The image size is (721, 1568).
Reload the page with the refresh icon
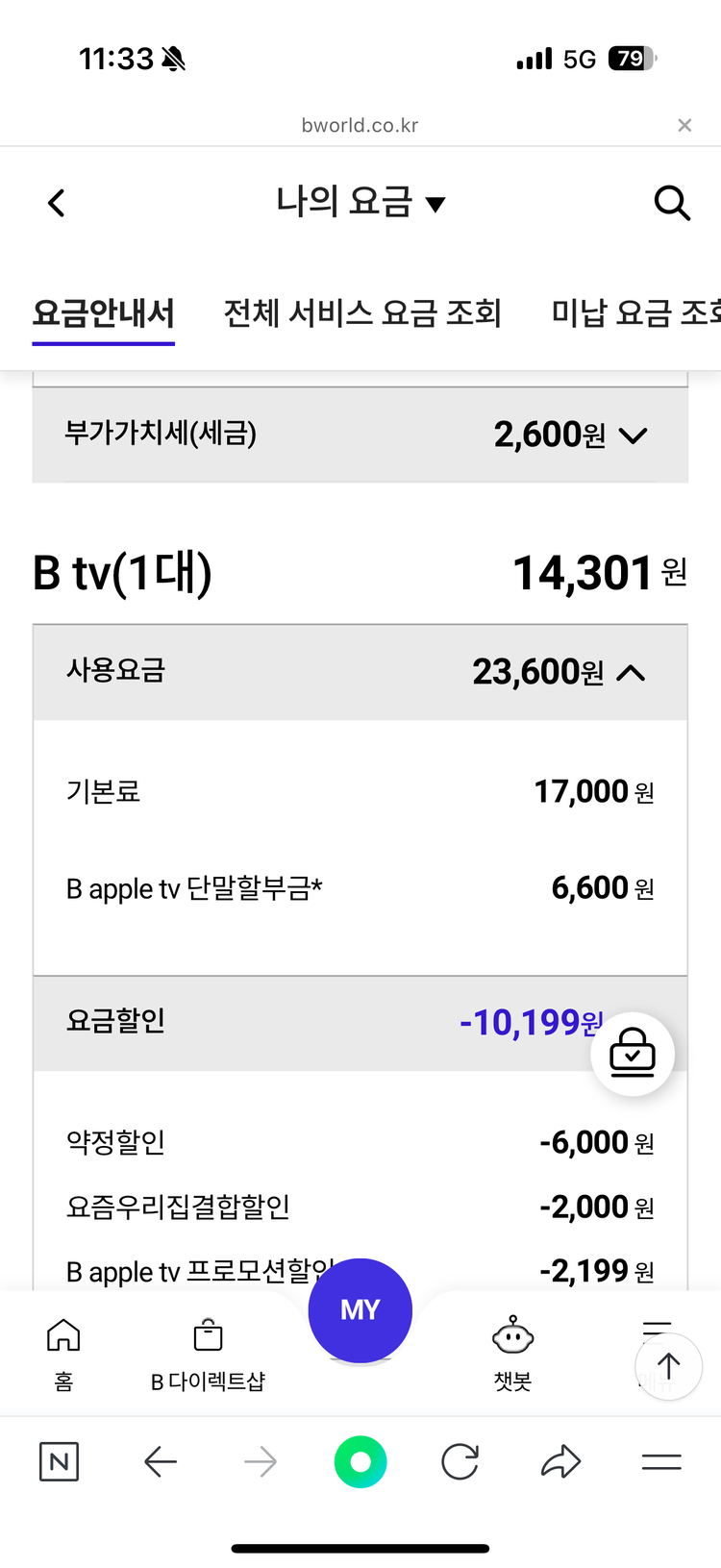click(460, 1461)
